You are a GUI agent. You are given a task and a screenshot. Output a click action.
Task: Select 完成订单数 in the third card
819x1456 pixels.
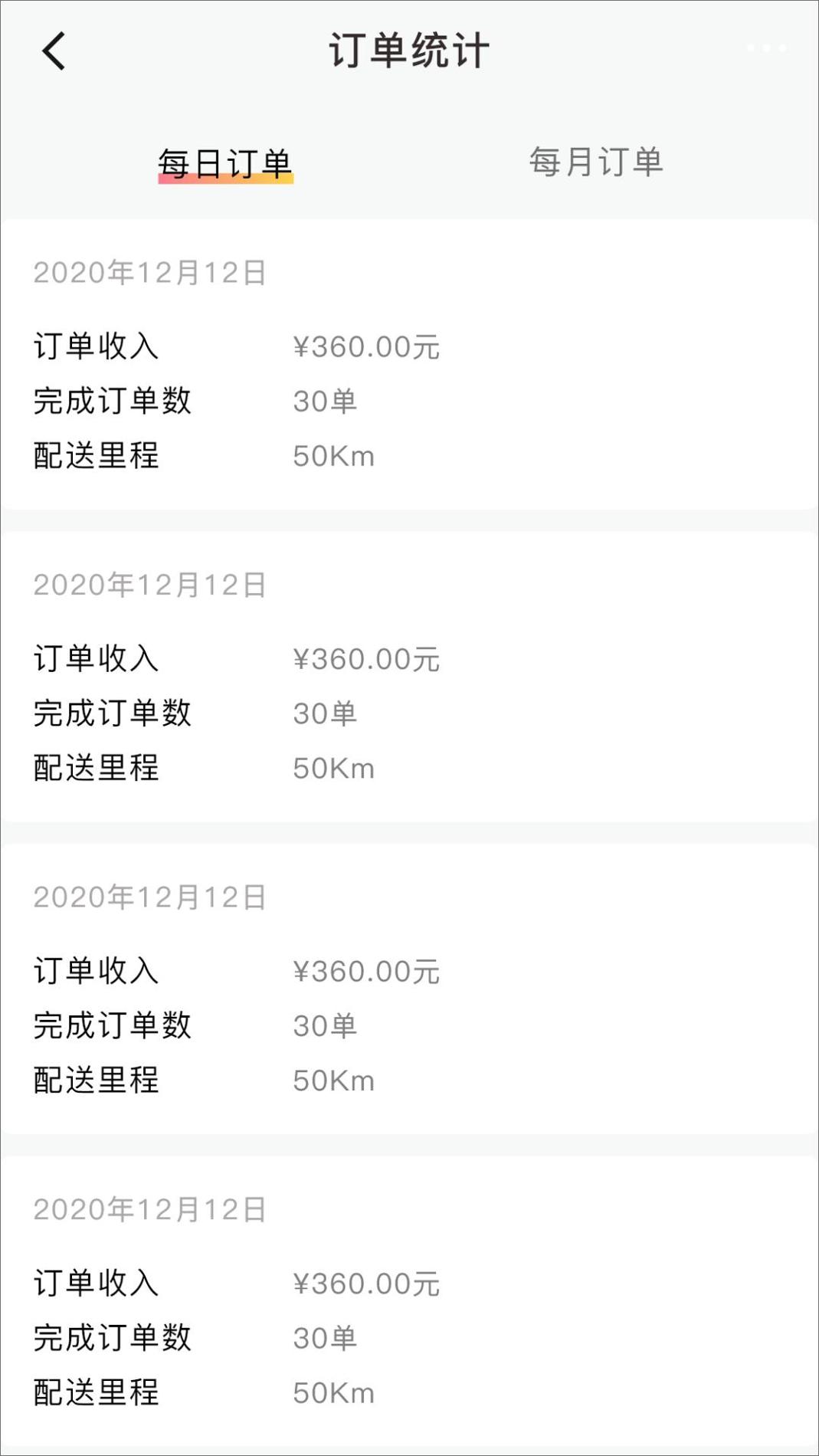point(112,1024)
